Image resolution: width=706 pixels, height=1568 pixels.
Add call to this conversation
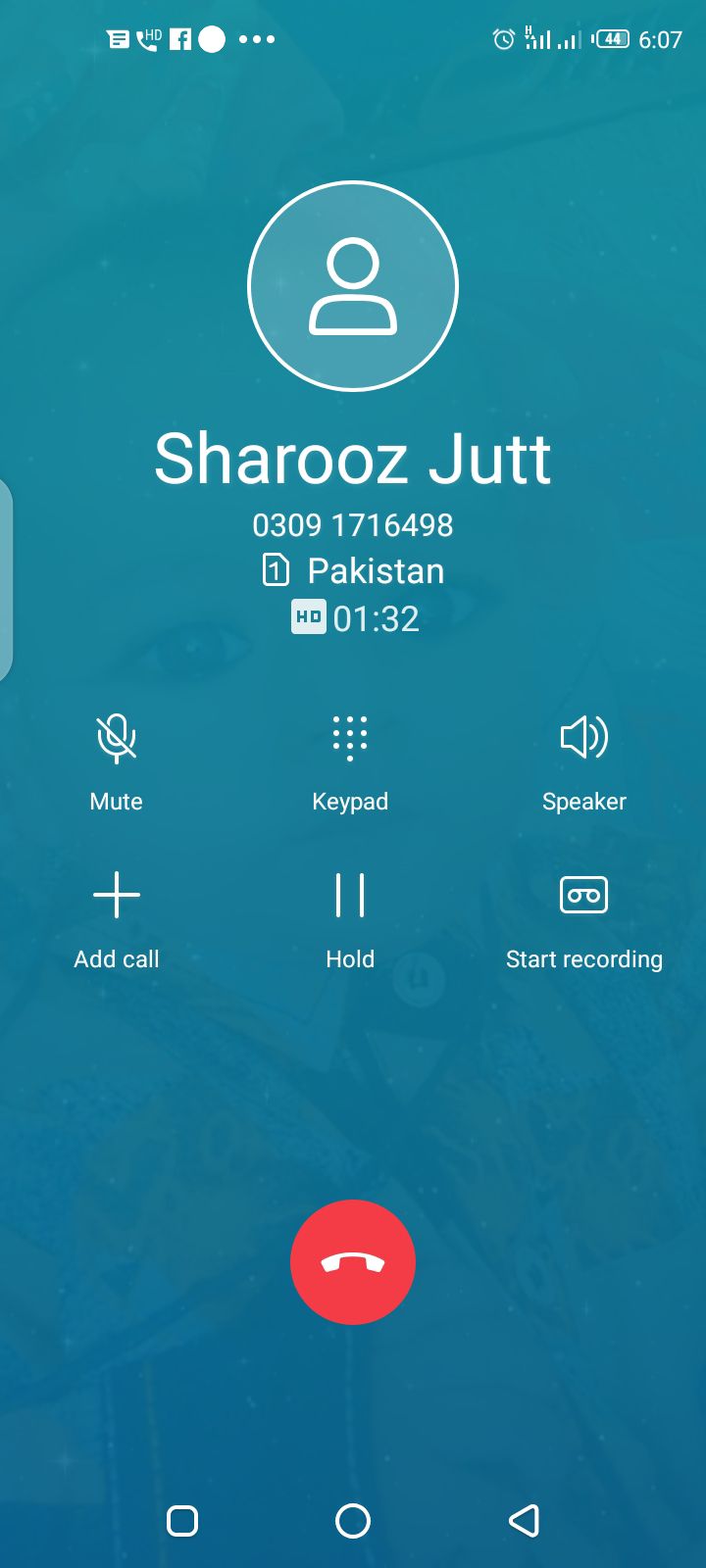116,896
